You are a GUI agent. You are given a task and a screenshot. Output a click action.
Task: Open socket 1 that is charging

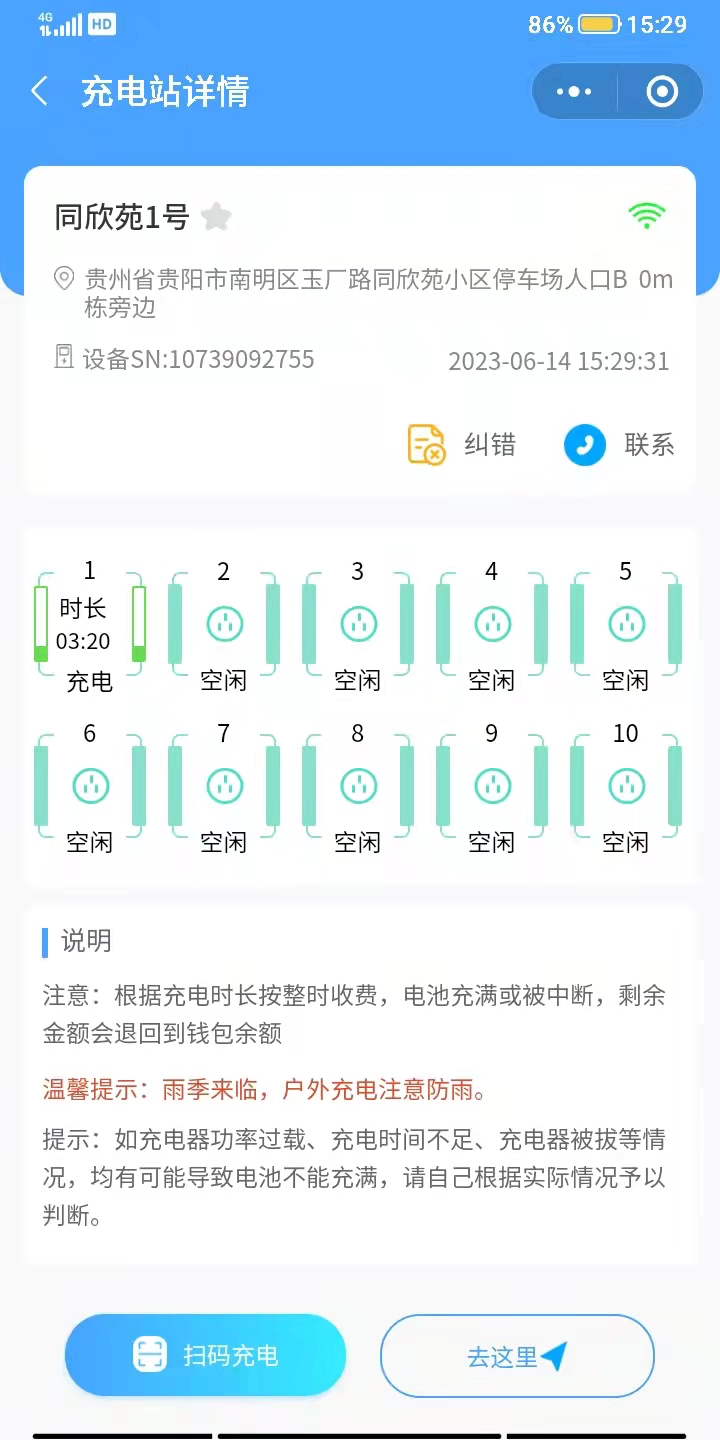pyautogui.click(x=90, y=627)
